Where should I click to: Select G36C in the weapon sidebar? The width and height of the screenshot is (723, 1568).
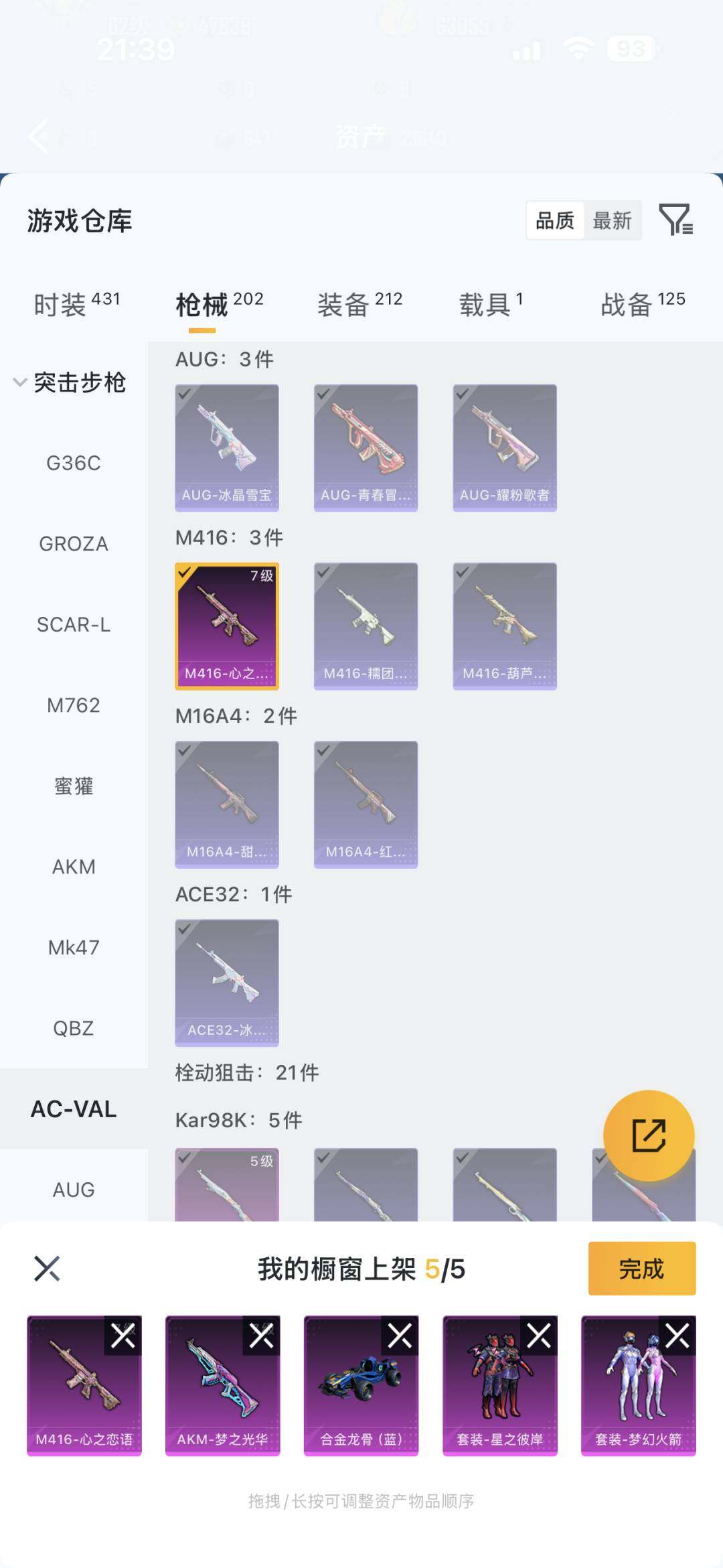click(73, 463)
